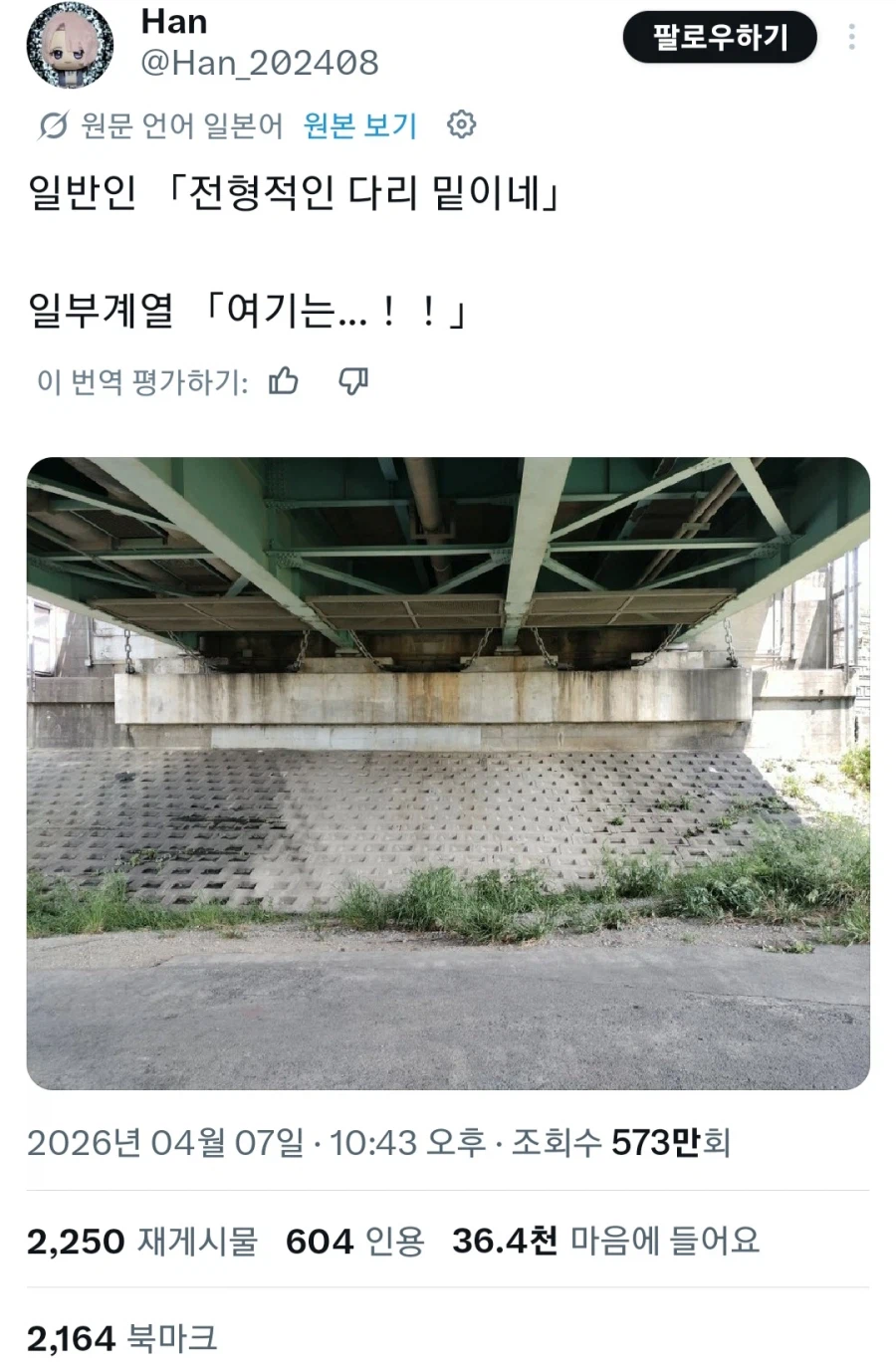Toggle thumbs down disapproval for this translation
This screenshot has width=896, height=1369.
(353, 380)
